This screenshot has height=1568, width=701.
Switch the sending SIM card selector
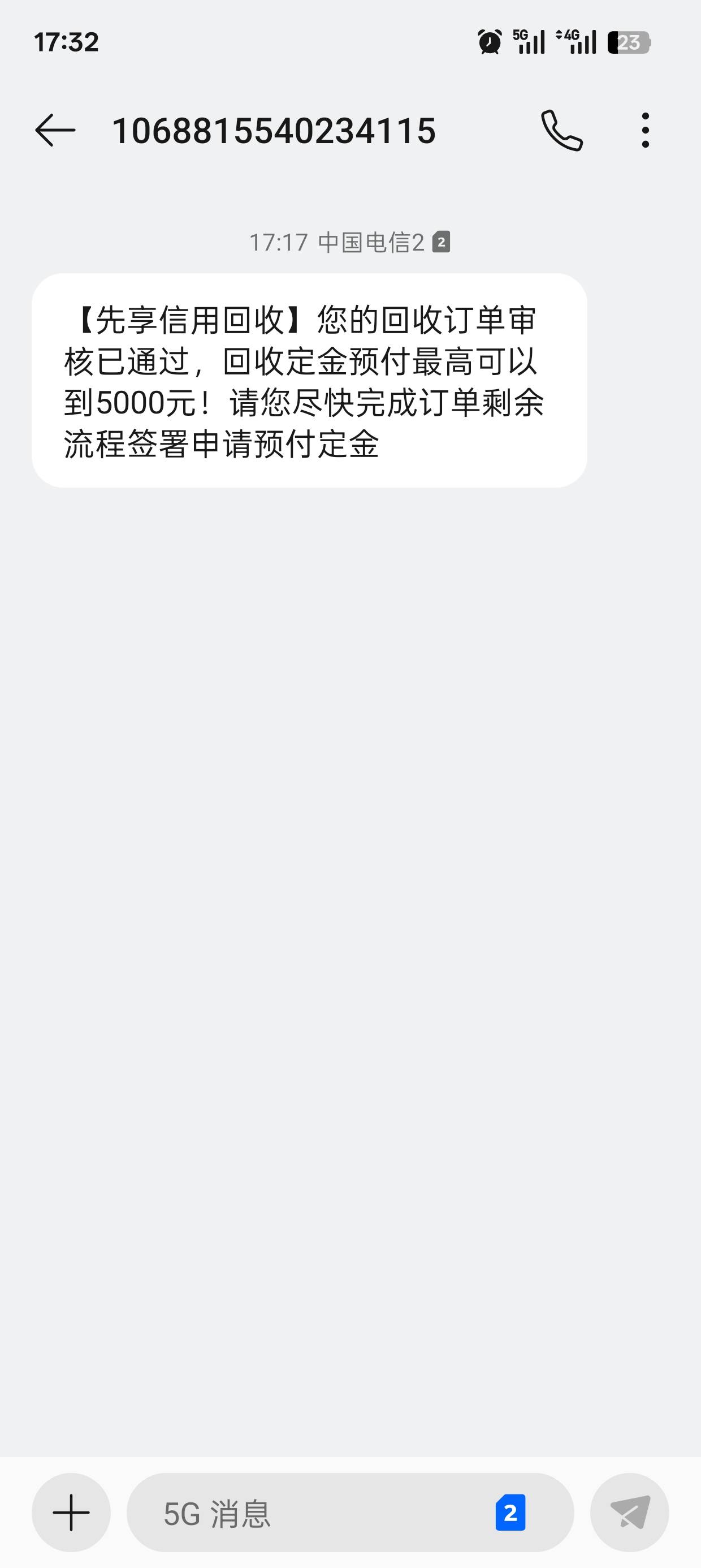pyautogui.click(x=510, y=1513)
